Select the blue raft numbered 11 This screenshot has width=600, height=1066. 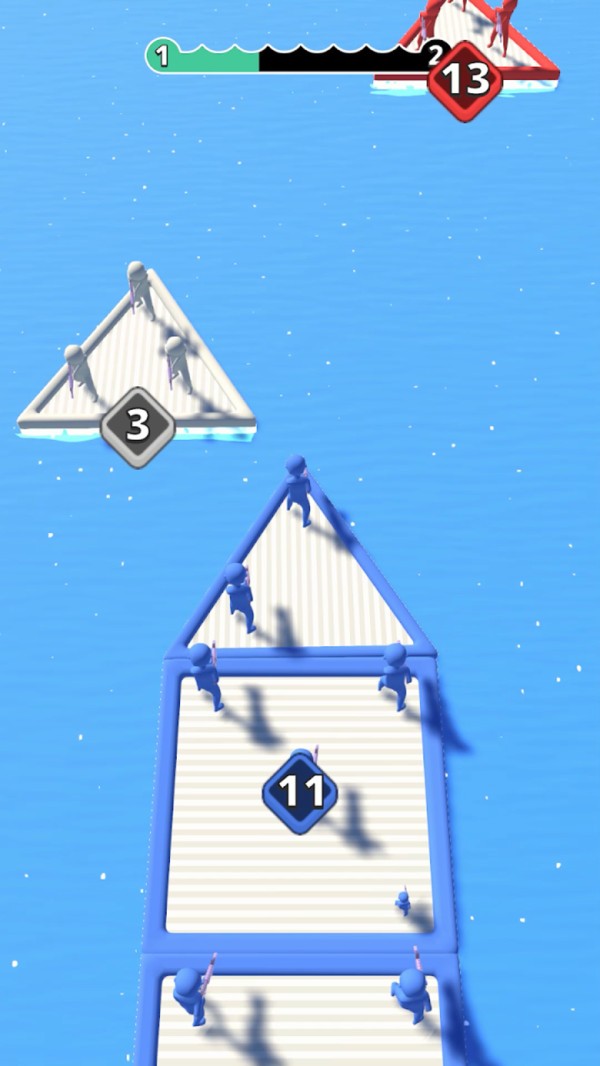pyautogui.click(x=300, y=792)
